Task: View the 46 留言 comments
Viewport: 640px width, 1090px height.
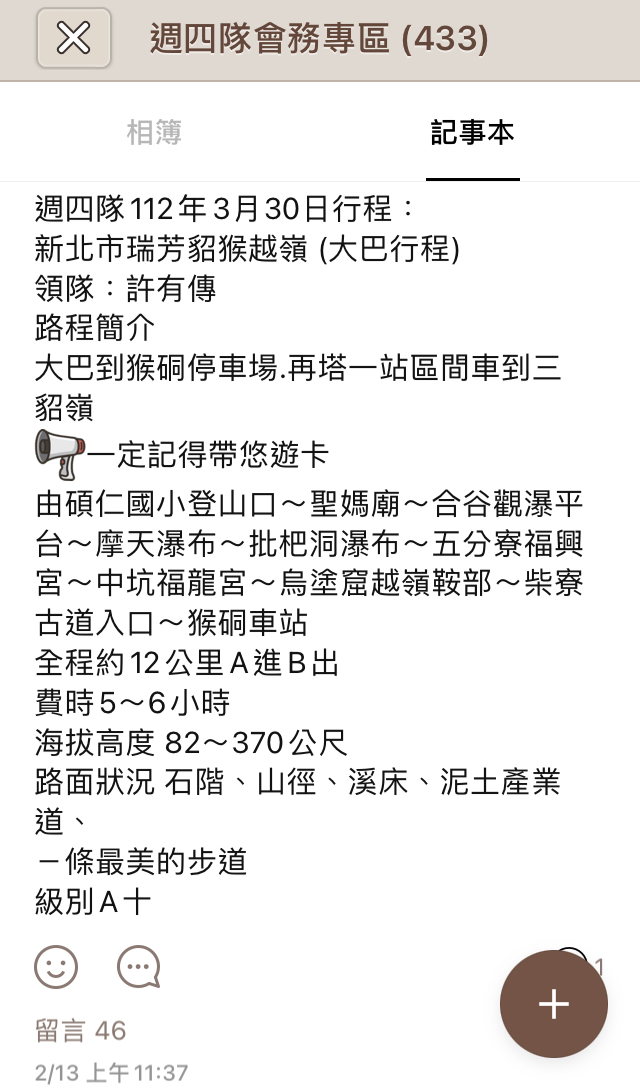Action: 81,1030
